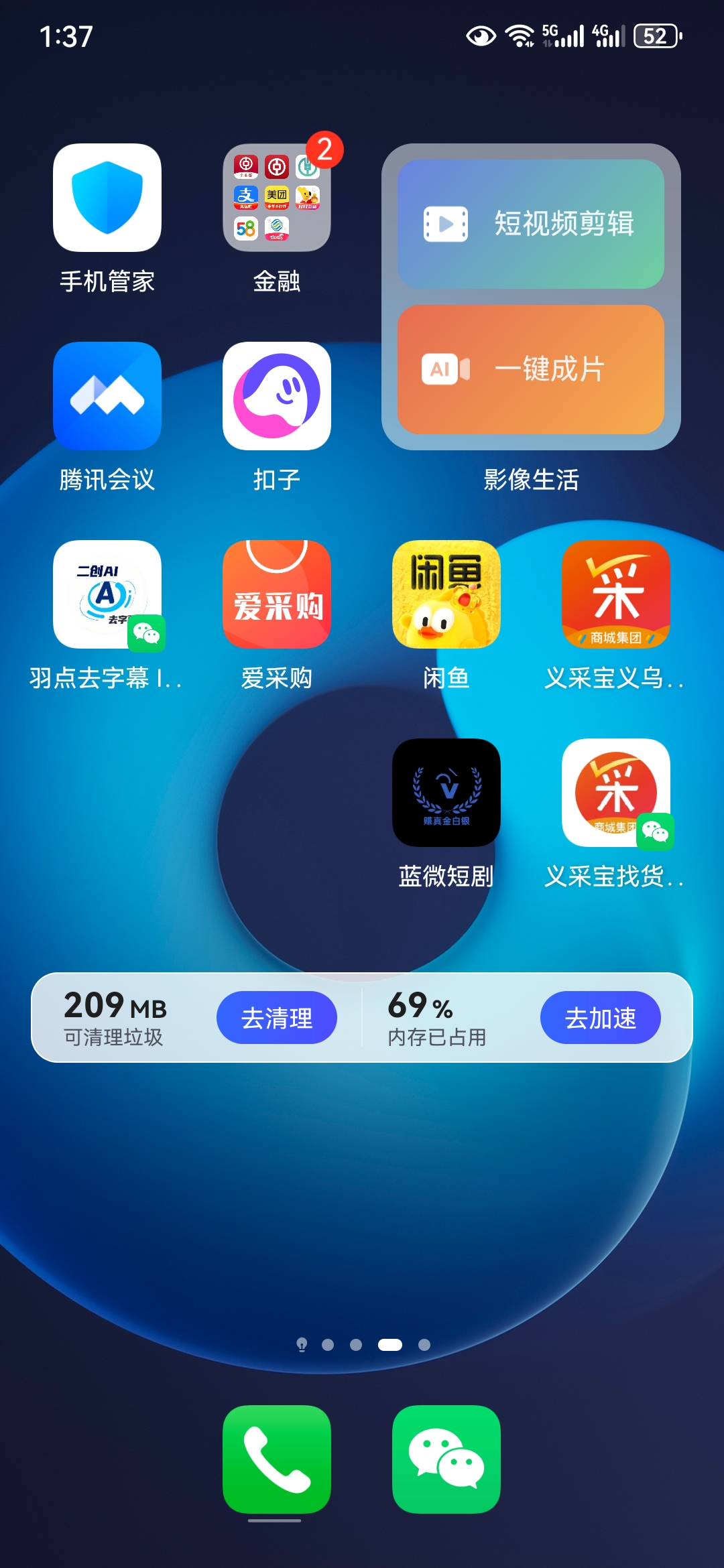Viewport: 724px width, 1568px height.
Task: Launch 义采宝找货 app
Action: click(x=615, y=793)
